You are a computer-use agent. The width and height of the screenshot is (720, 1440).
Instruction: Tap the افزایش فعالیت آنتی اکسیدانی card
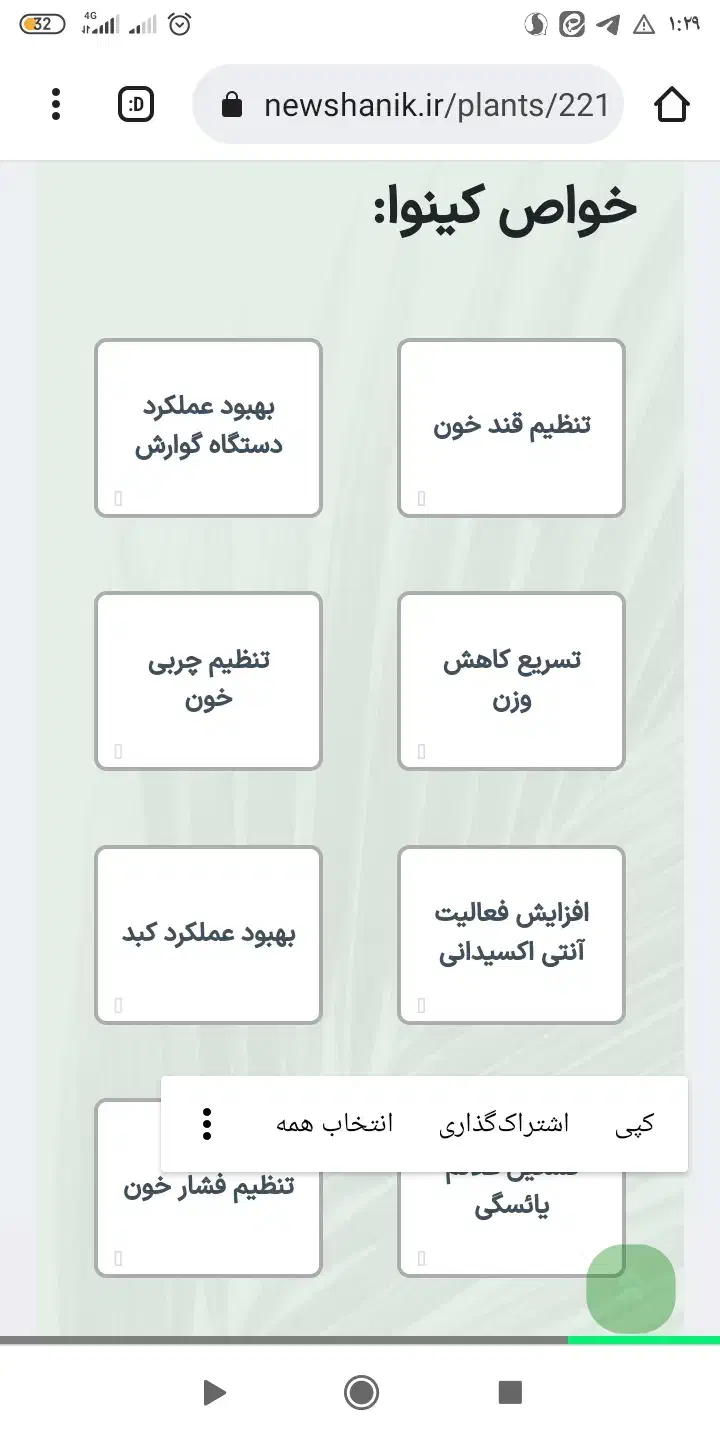tap(510, 934)
